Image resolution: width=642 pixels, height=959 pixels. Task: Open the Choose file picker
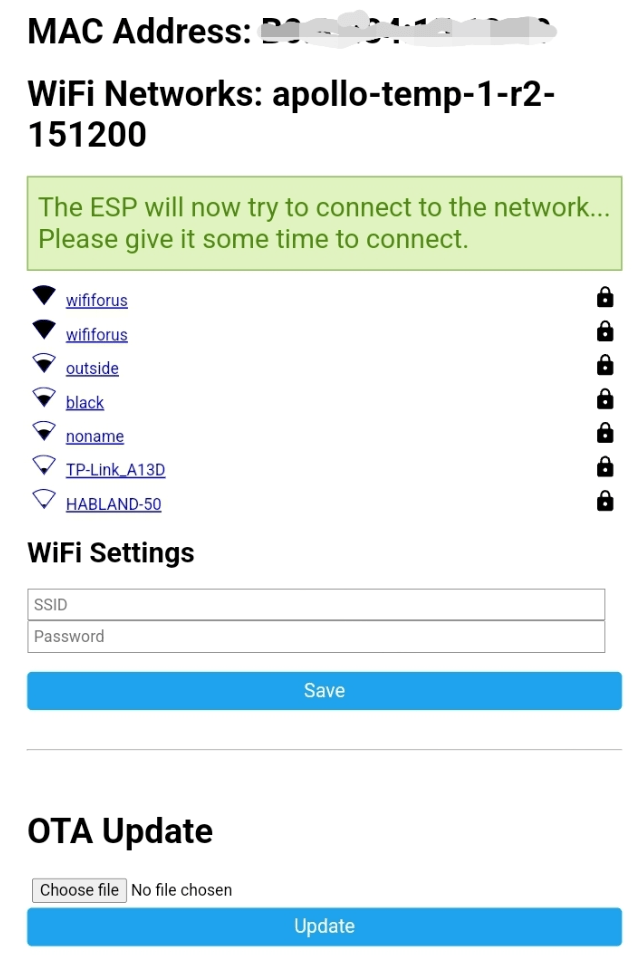(80, 890)
